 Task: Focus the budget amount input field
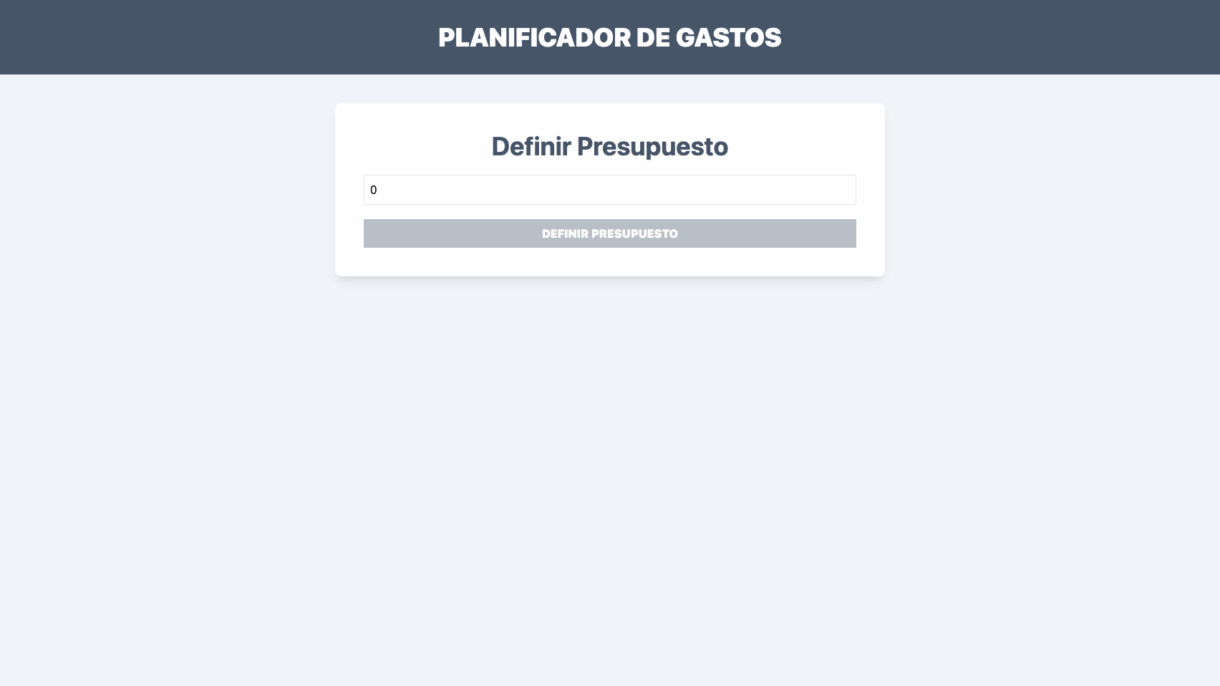click(x=609, y=190)
